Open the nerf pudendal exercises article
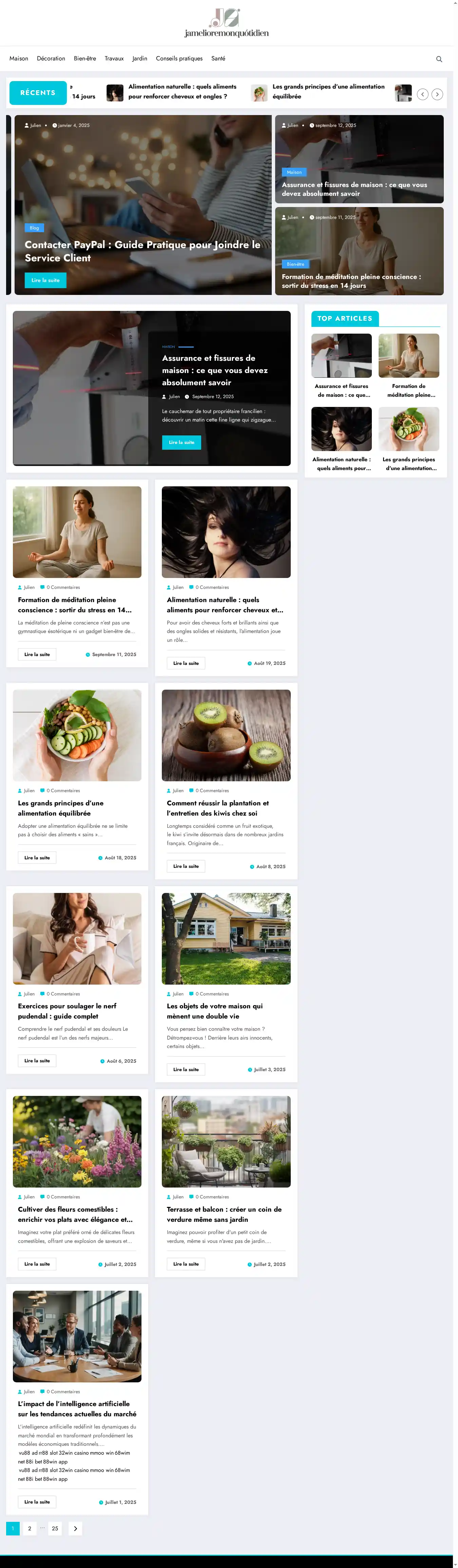Viewport: 458px width, 1568px height. pyautogui.click(x=67, y=1010)
